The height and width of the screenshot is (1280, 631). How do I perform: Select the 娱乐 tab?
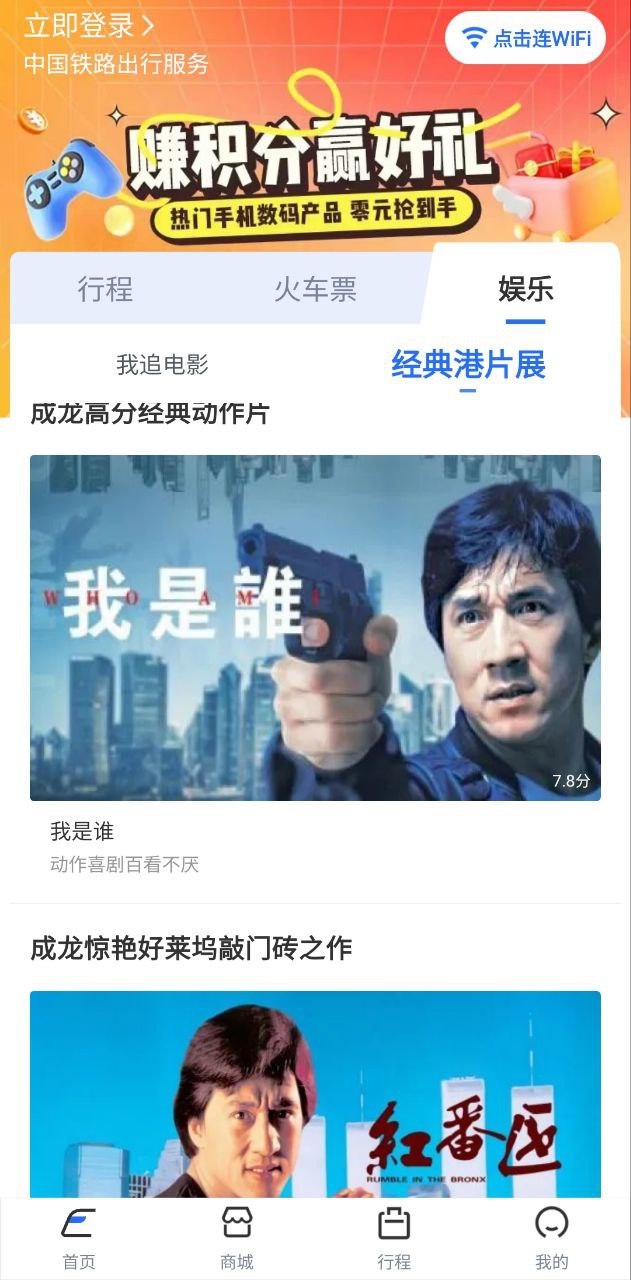point(525,289)
